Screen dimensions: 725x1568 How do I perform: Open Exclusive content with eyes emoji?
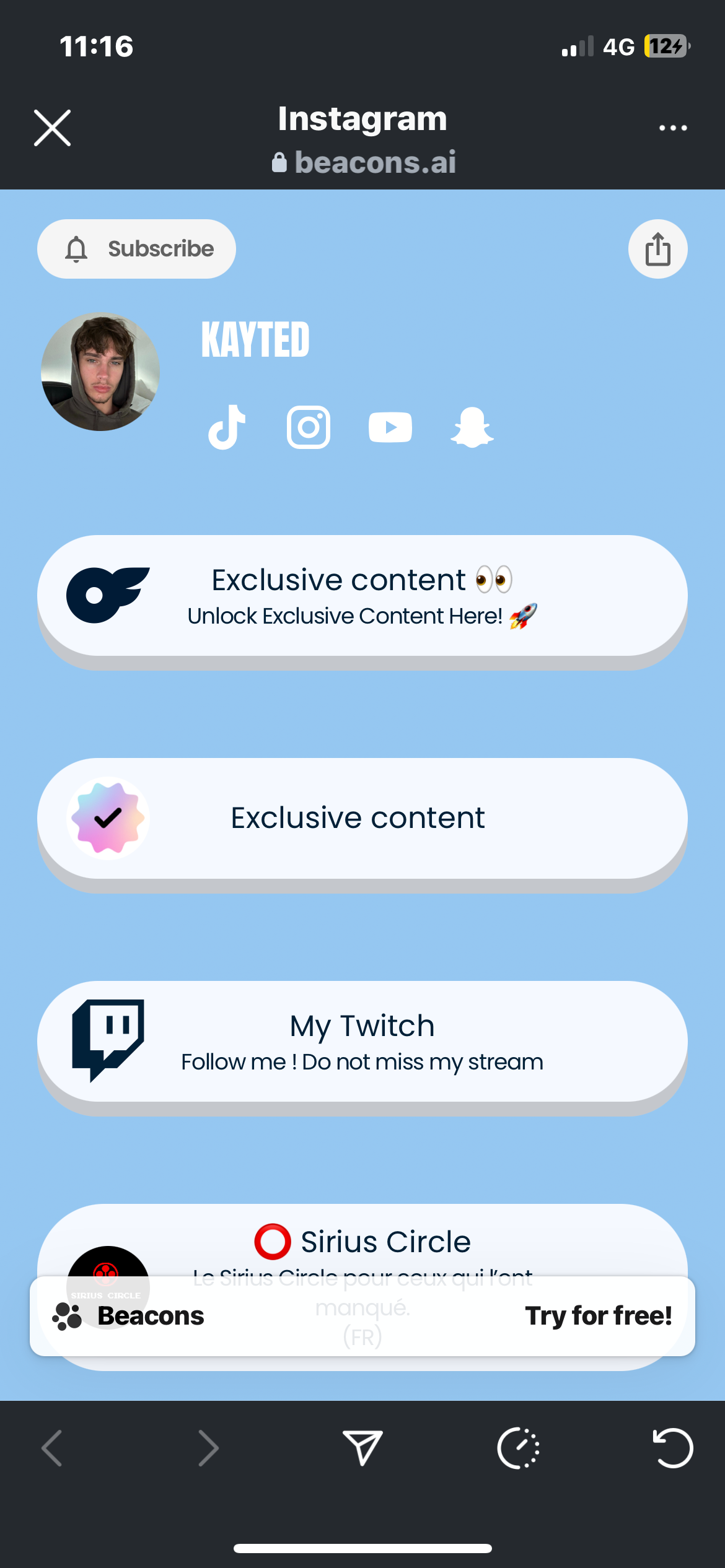click(x=362, y=596)
